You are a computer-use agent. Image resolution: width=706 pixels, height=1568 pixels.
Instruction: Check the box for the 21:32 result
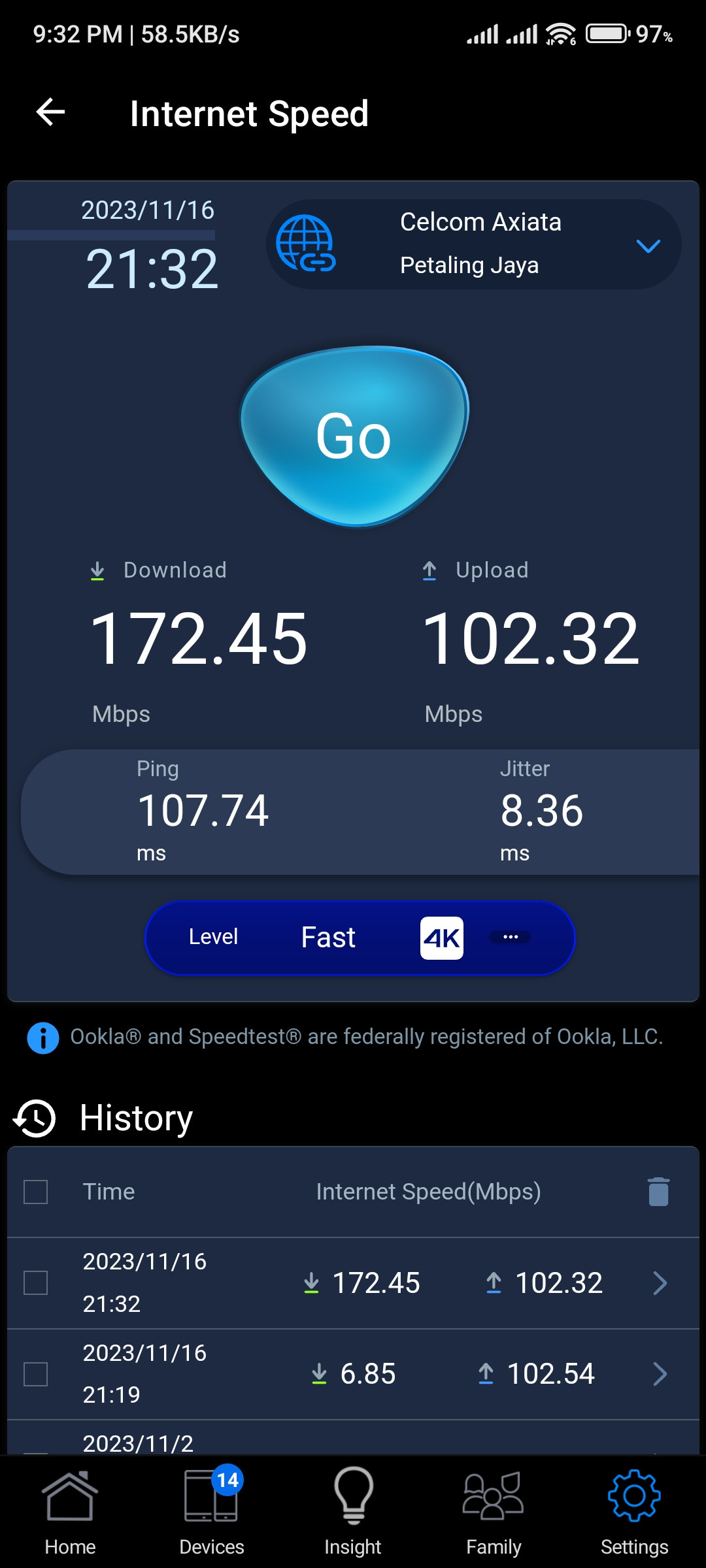pyautogui.click(x=36, y=1282)
